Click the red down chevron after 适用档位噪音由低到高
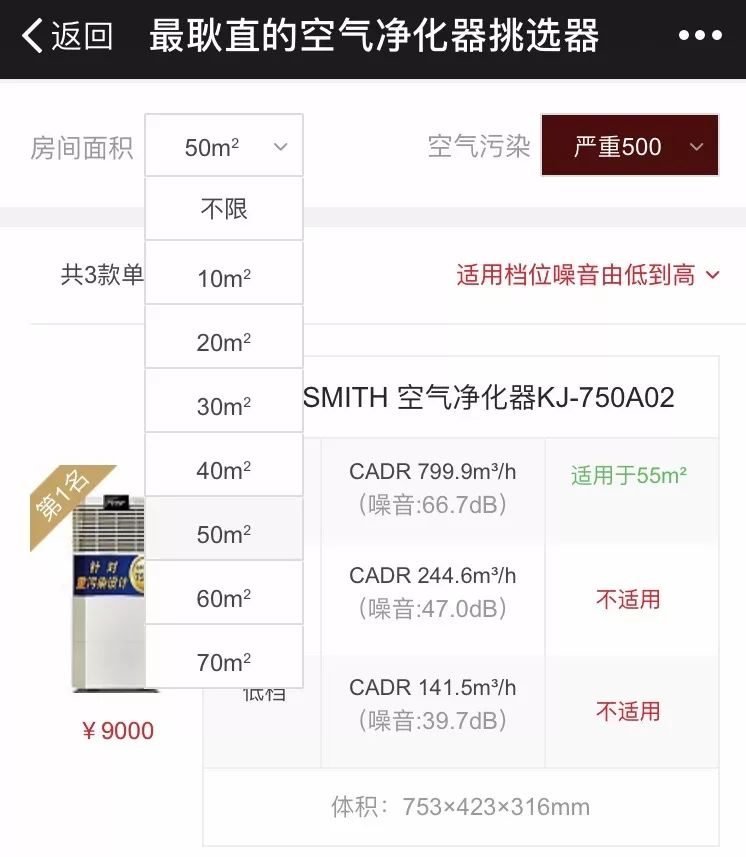Screen dimensions: 746x857 point(711,274)
